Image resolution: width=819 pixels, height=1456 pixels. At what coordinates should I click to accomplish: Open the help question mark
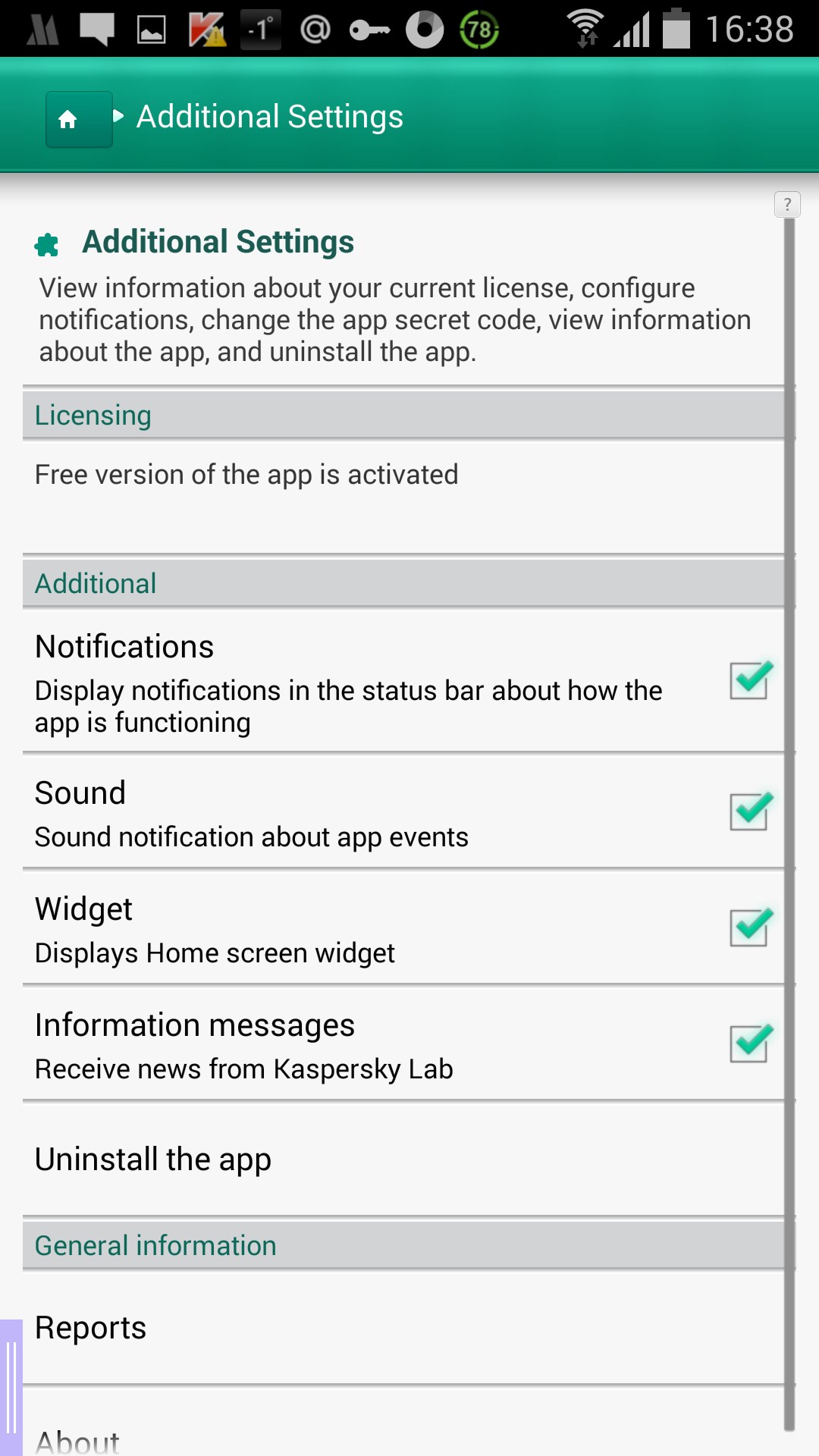pos(787,204)
